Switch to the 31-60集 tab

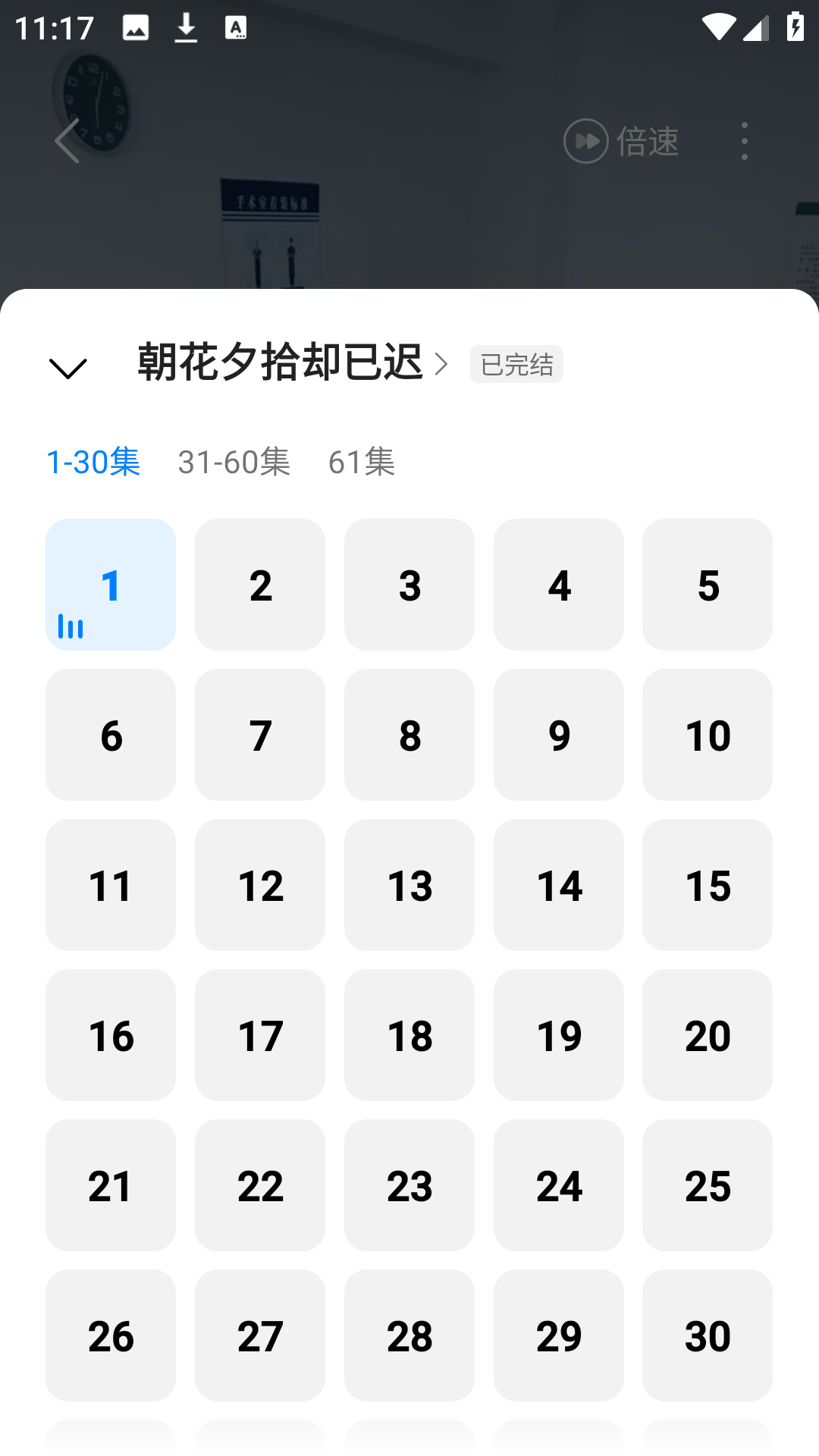pyautogui.click(x=234, y=461)
